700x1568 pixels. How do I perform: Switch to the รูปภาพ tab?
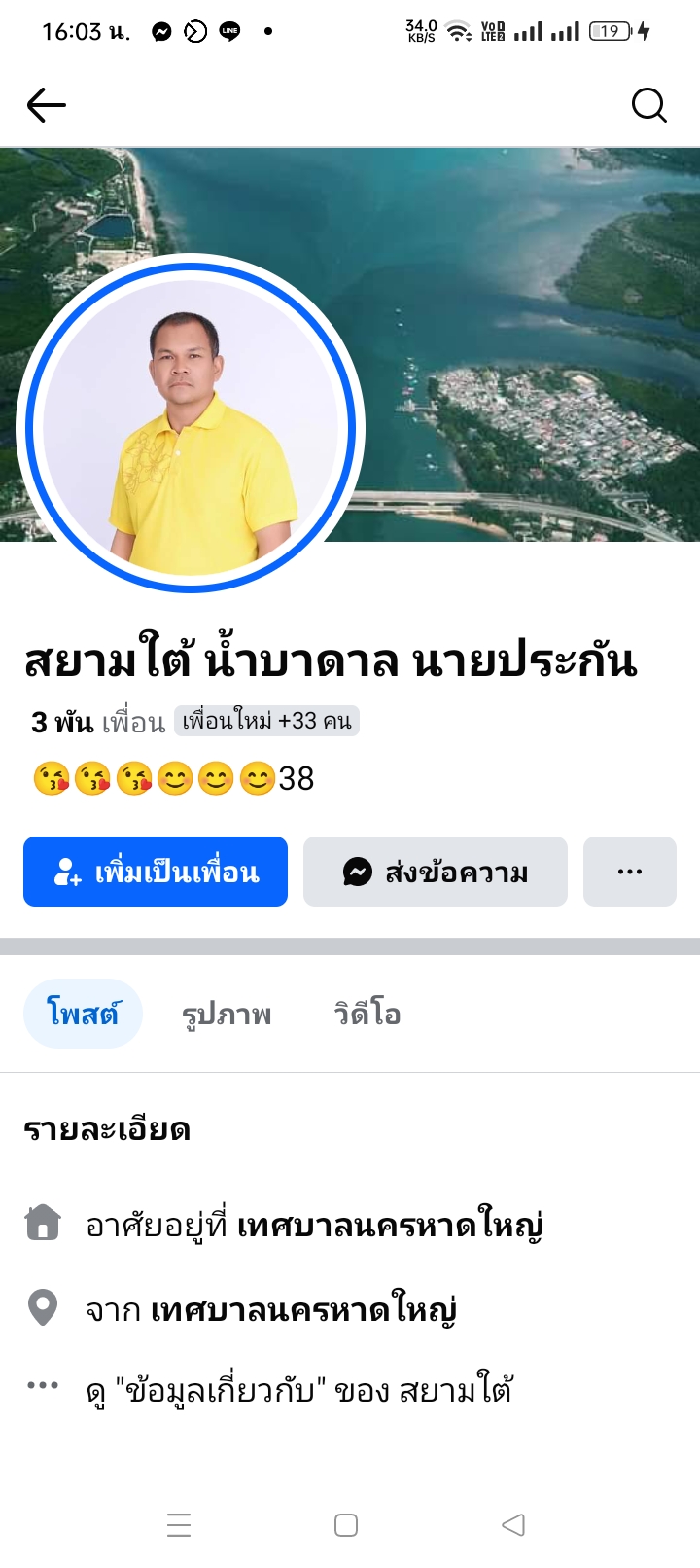click(x=227, y=1014)
